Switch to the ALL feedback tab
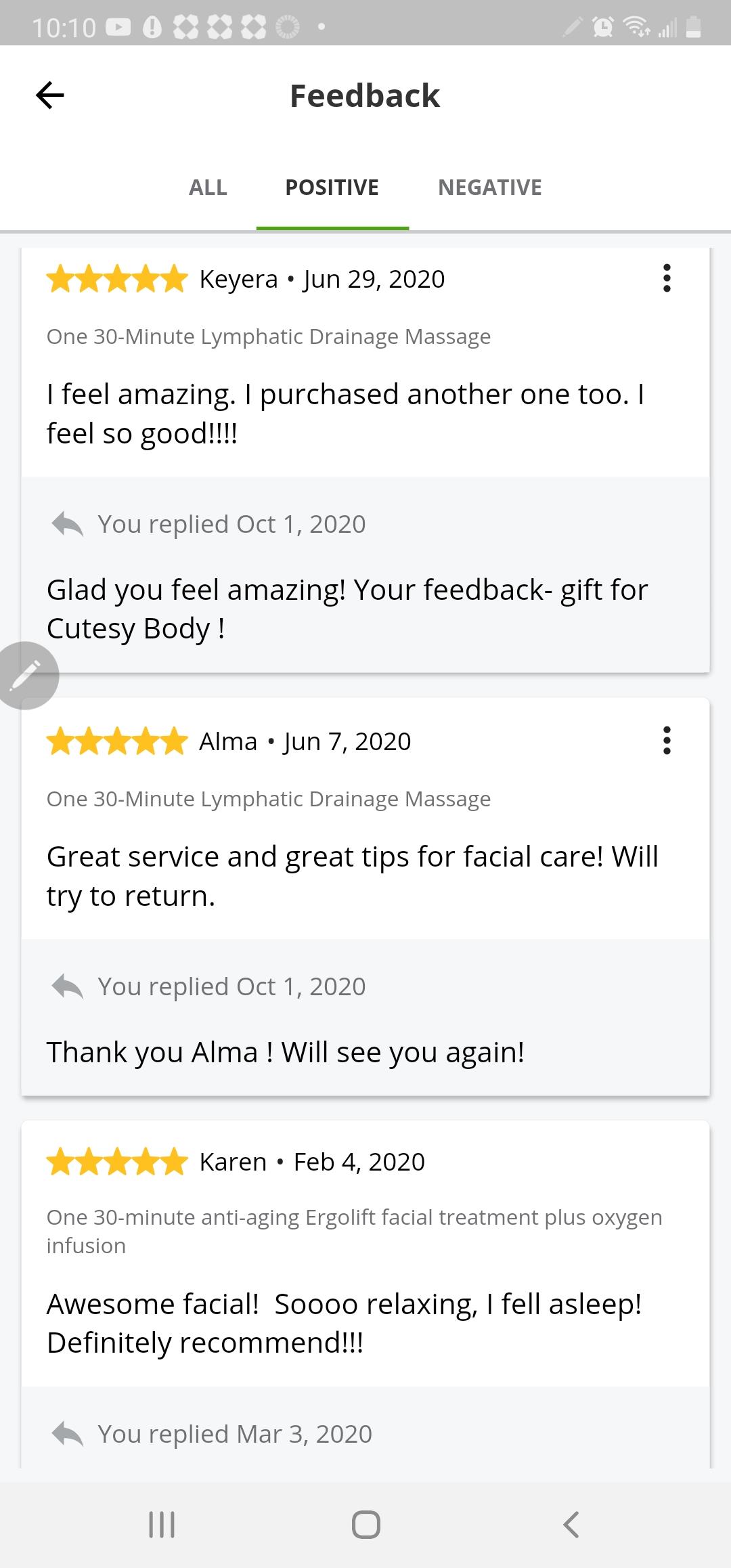The width and height of the screenshot is (731, 1568). 208,188
